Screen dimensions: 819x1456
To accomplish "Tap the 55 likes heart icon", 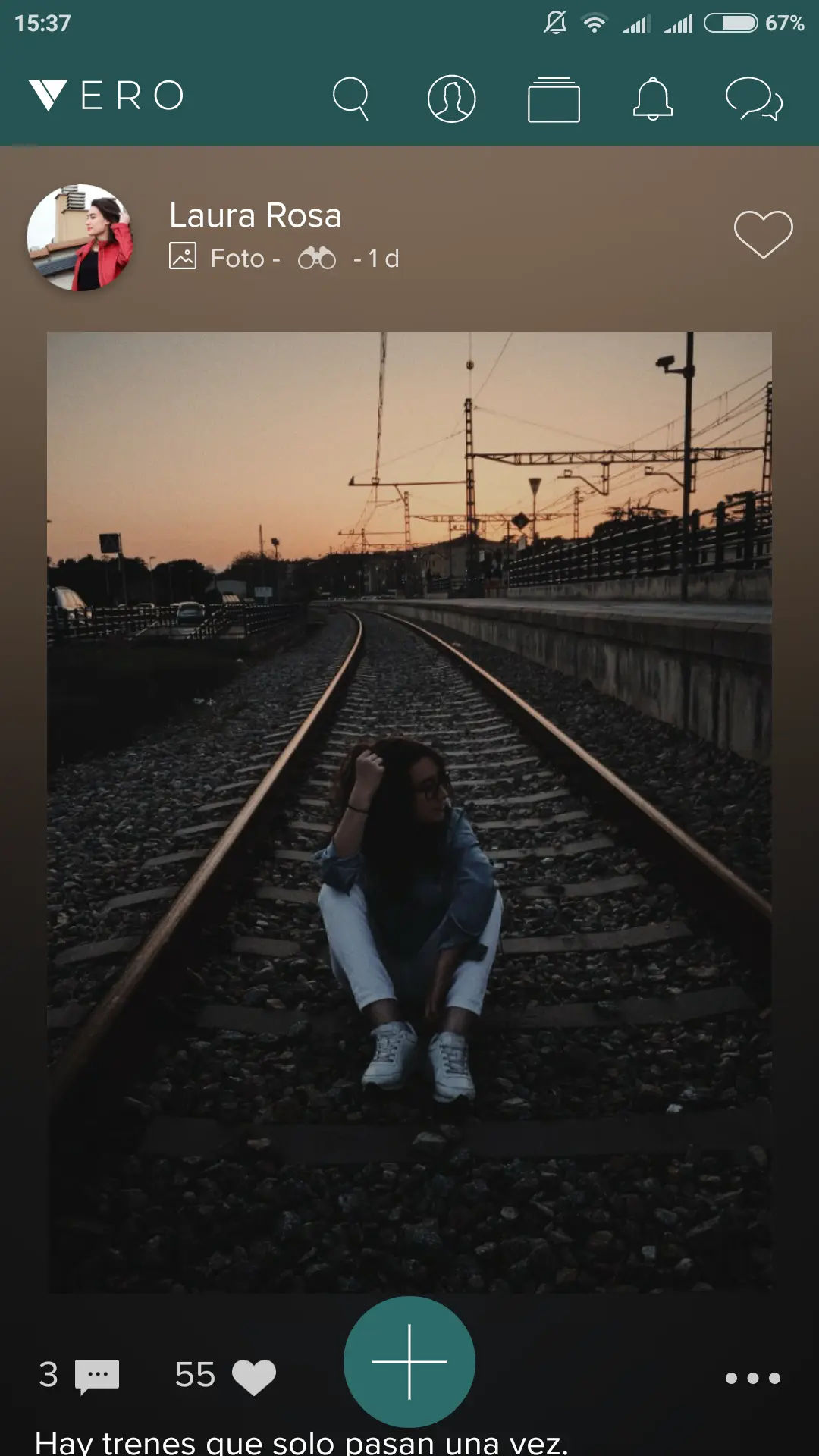I will point(254,1376).
